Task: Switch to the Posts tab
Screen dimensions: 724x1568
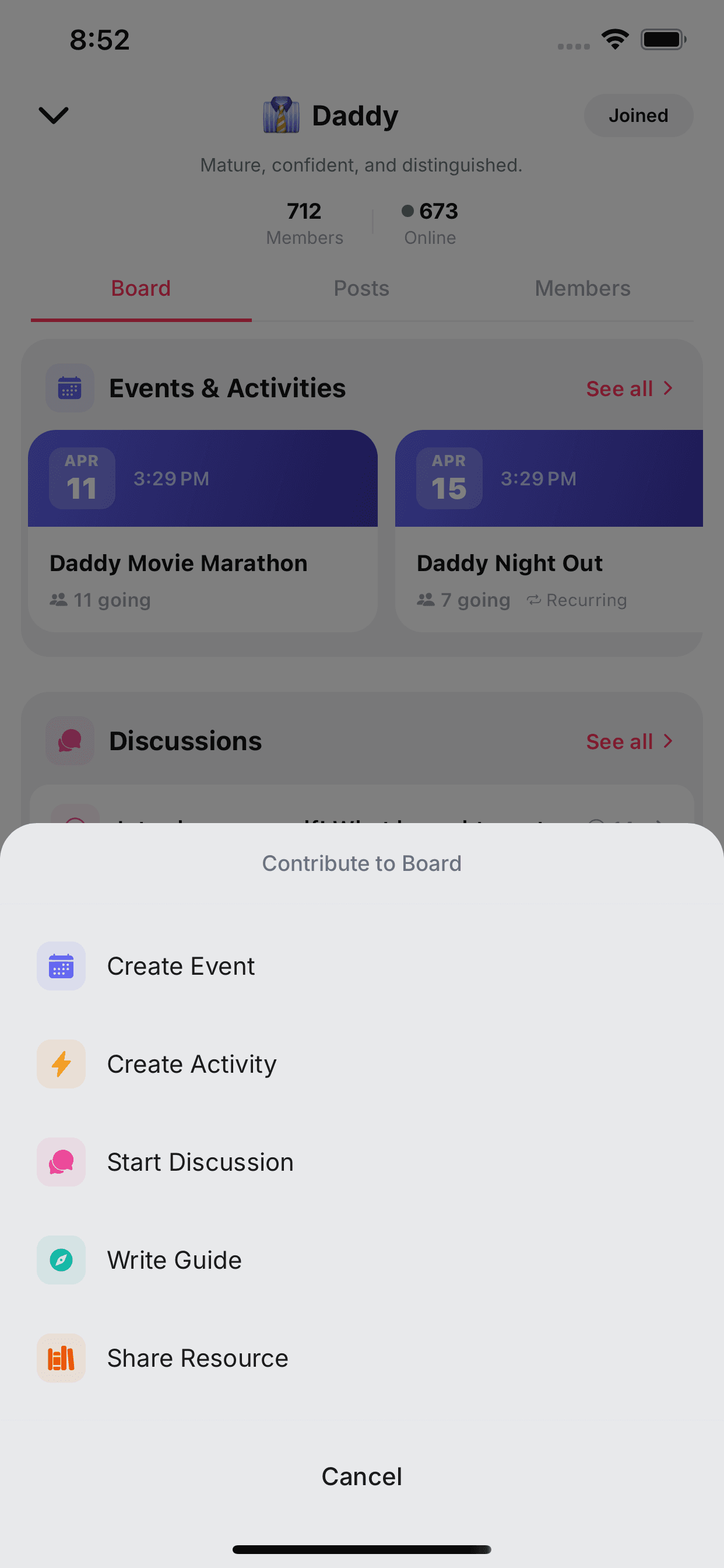Action: tap(361, 288)
